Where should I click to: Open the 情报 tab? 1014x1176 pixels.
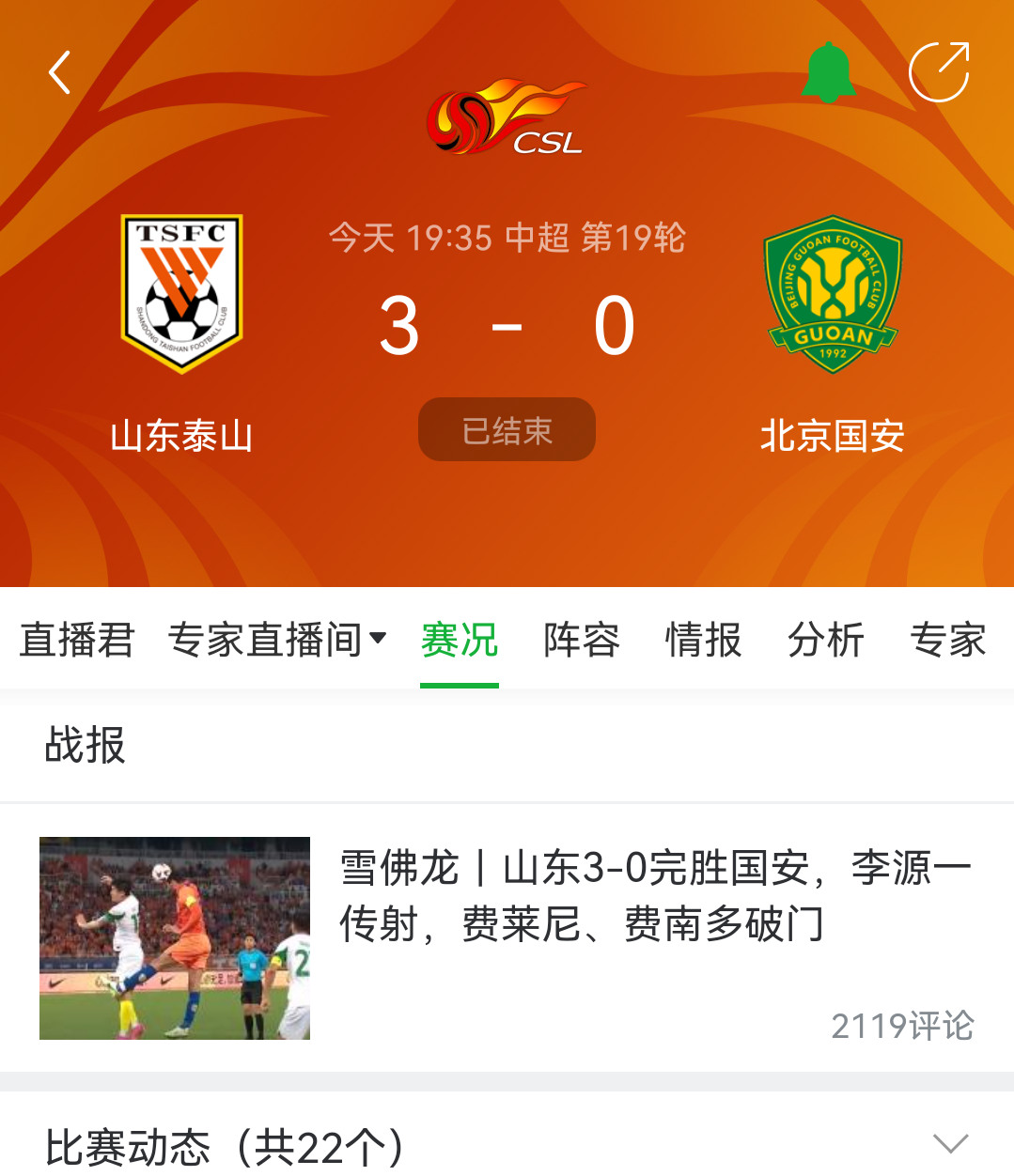click(703, 641)
